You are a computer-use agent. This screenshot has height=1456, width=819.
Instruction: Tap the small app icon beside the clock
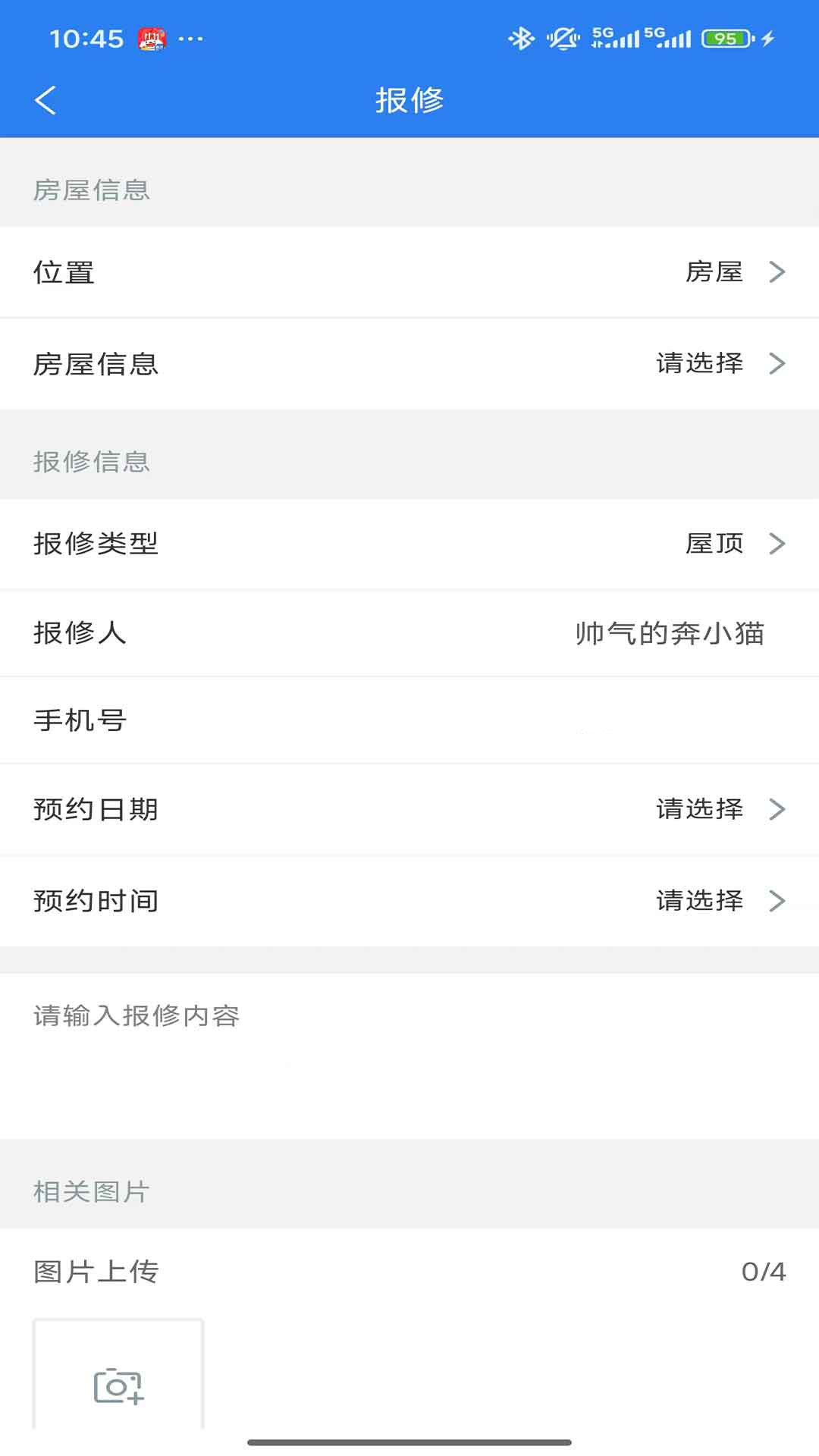click(150, 38)
